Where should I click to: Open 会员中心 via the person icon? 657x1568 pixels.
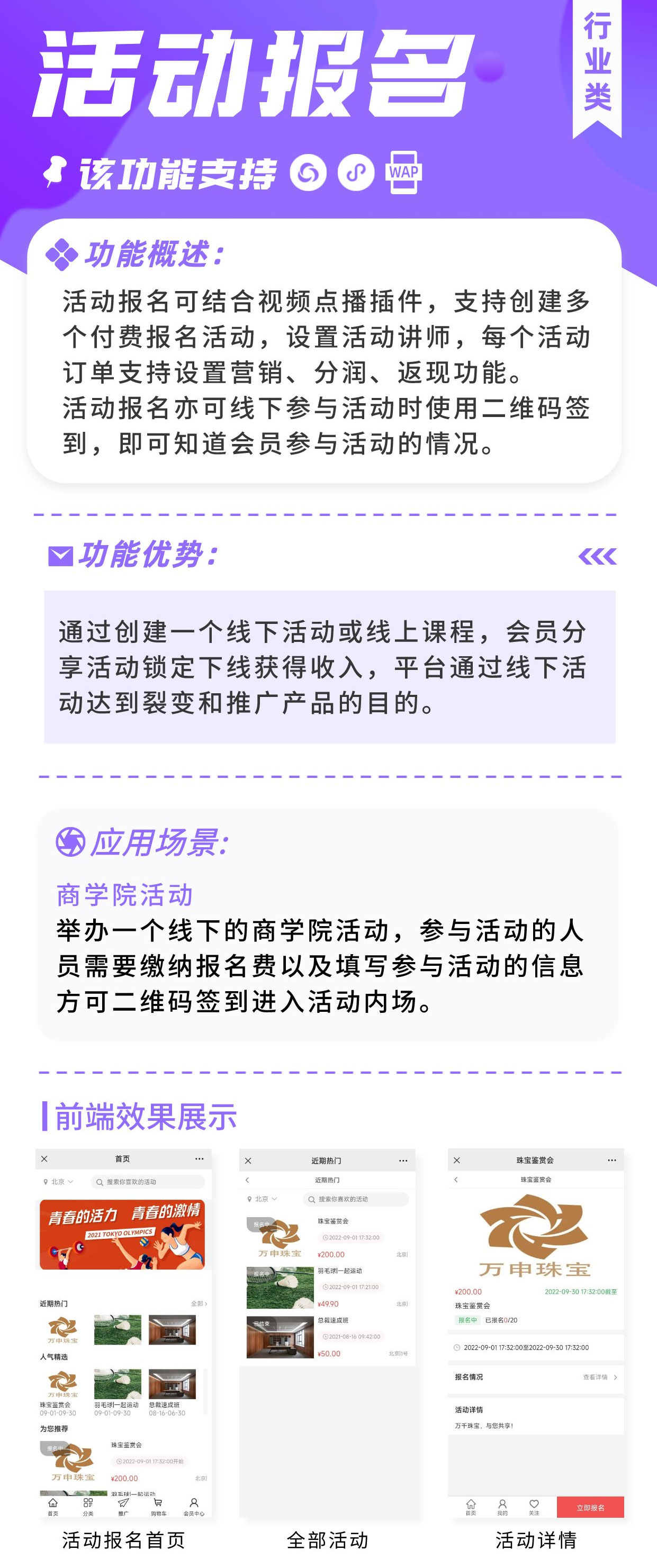(194, 1503)
